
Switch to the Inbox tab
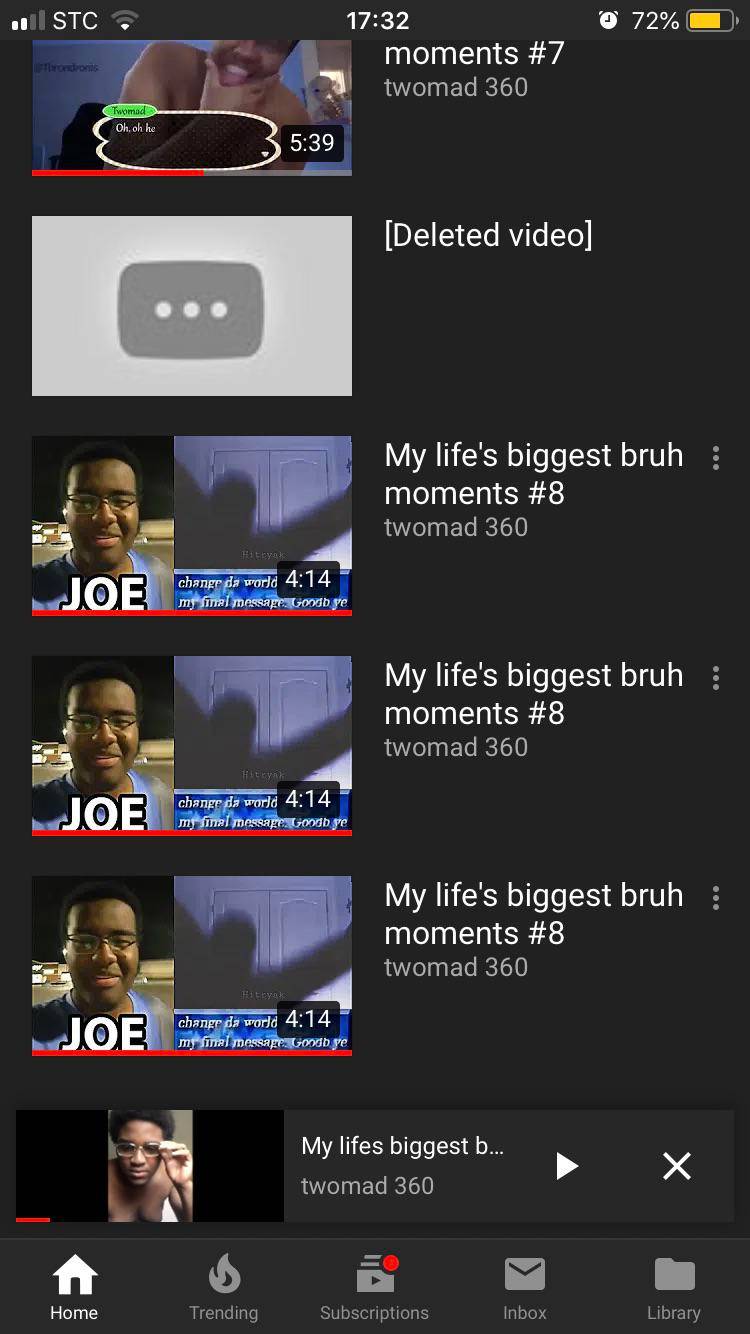pos(524,1288)
